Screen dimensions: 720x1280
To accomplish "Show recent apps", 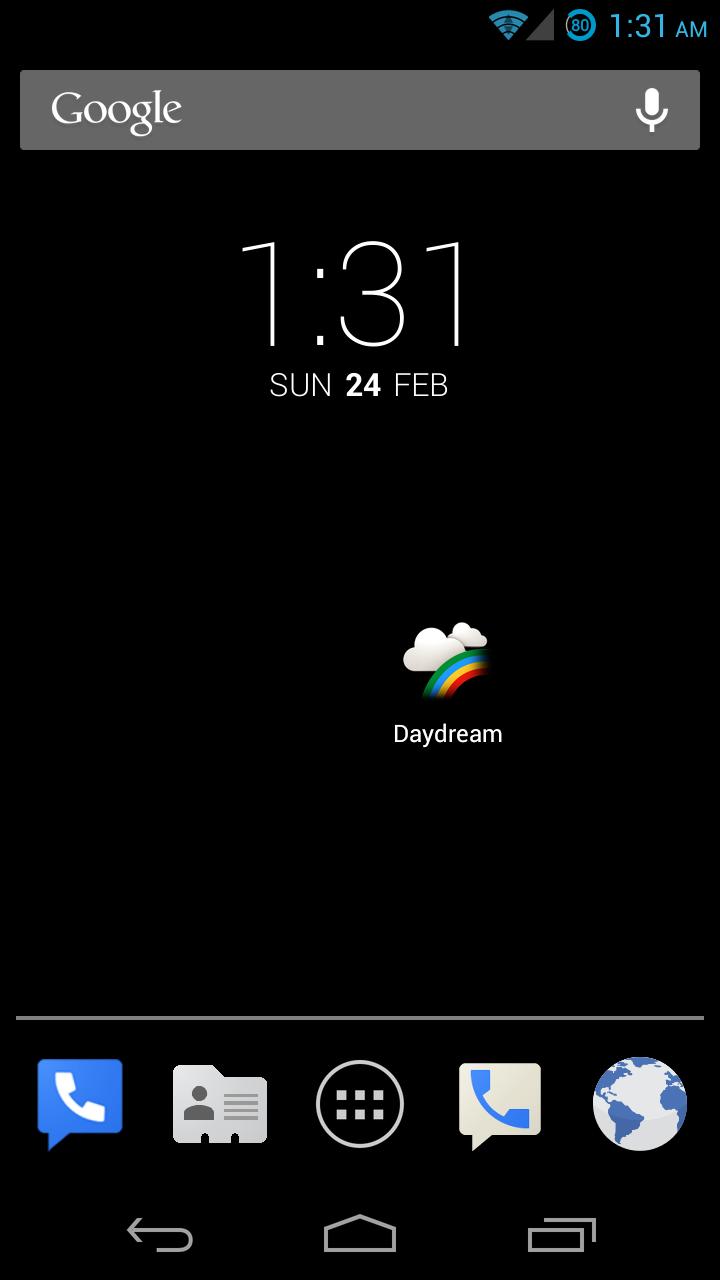I will pos(561,1235).
